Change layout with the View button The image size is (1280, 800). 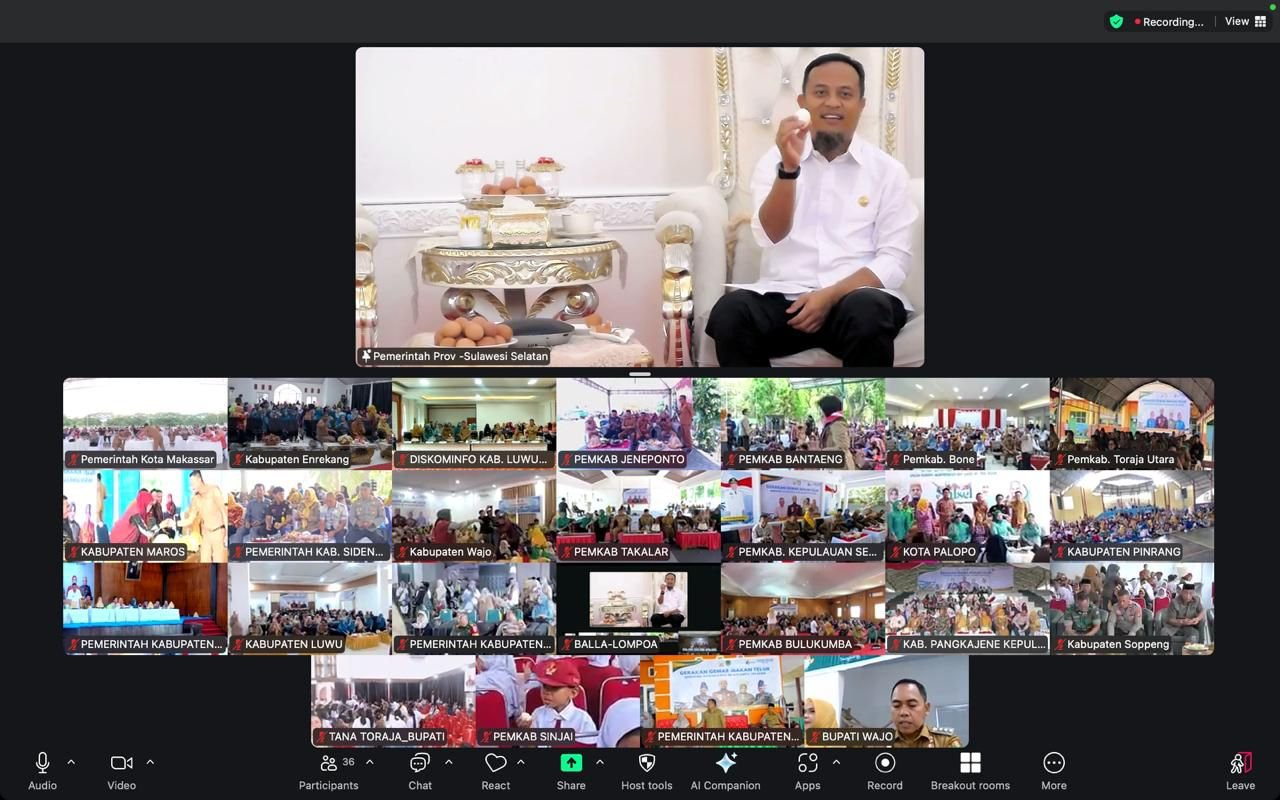(1245, 21)
